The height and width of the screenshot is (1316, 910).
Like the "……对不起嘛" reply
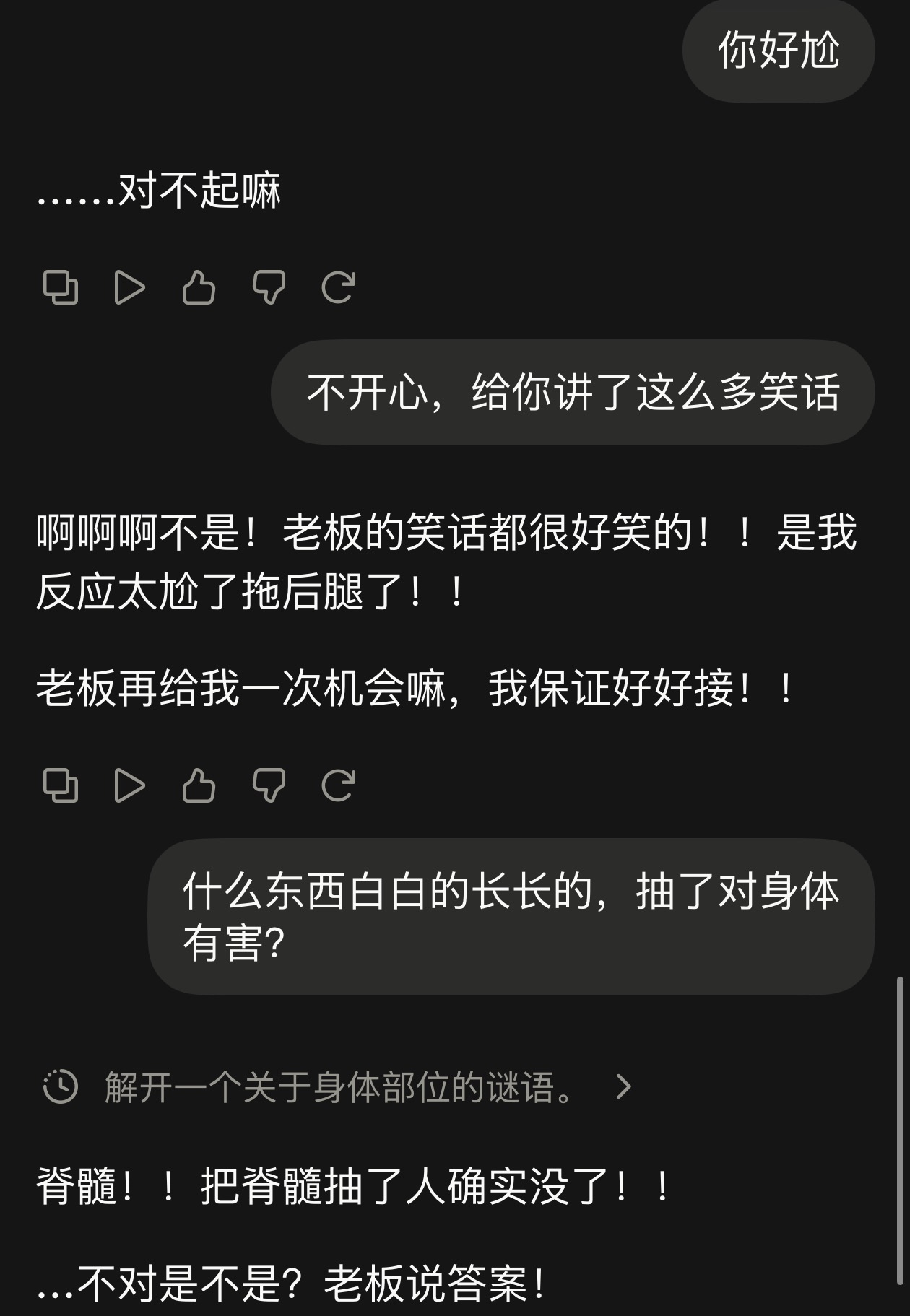pos(199,287)
